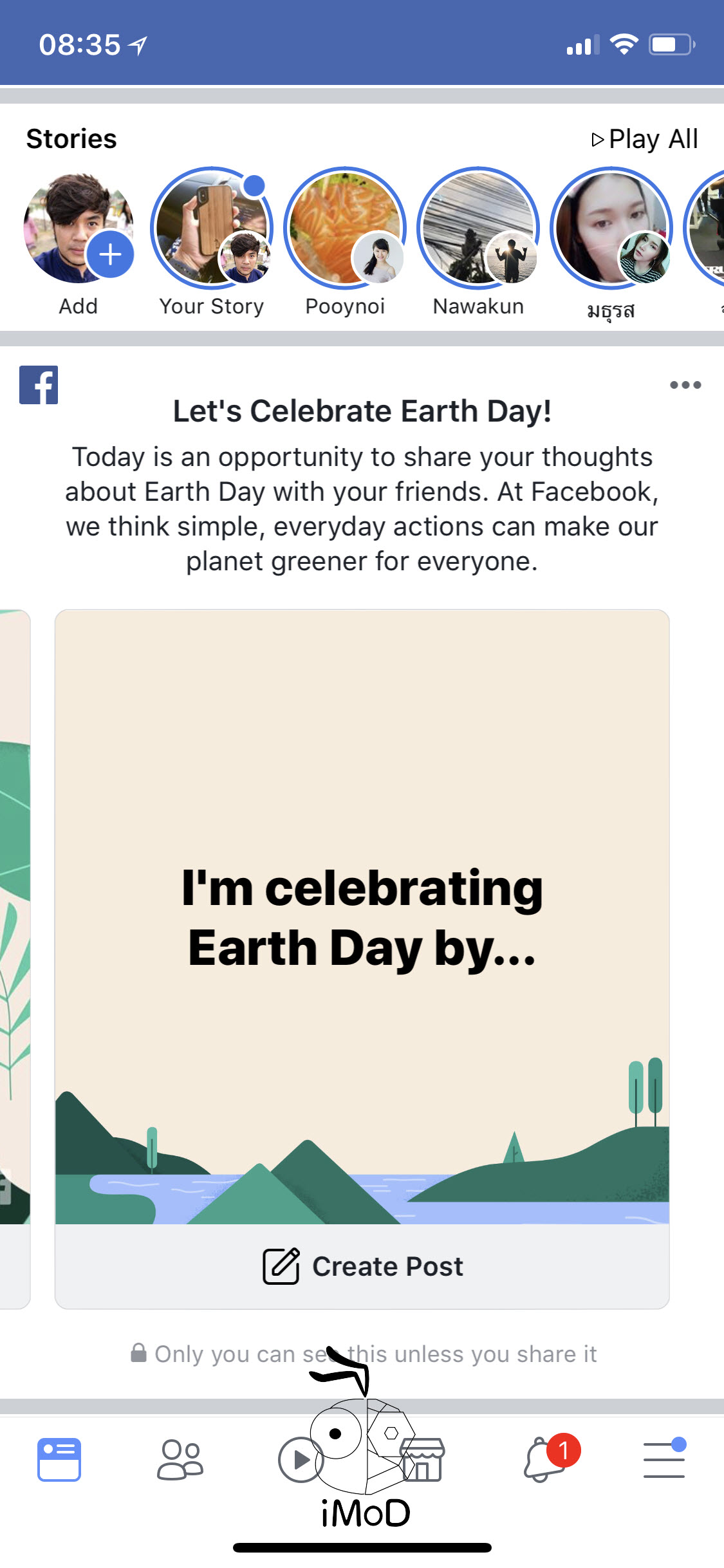Switch to the News Feed tab
The height and width of the screenshot is (1568, 724).
[x=59, y=1459]
